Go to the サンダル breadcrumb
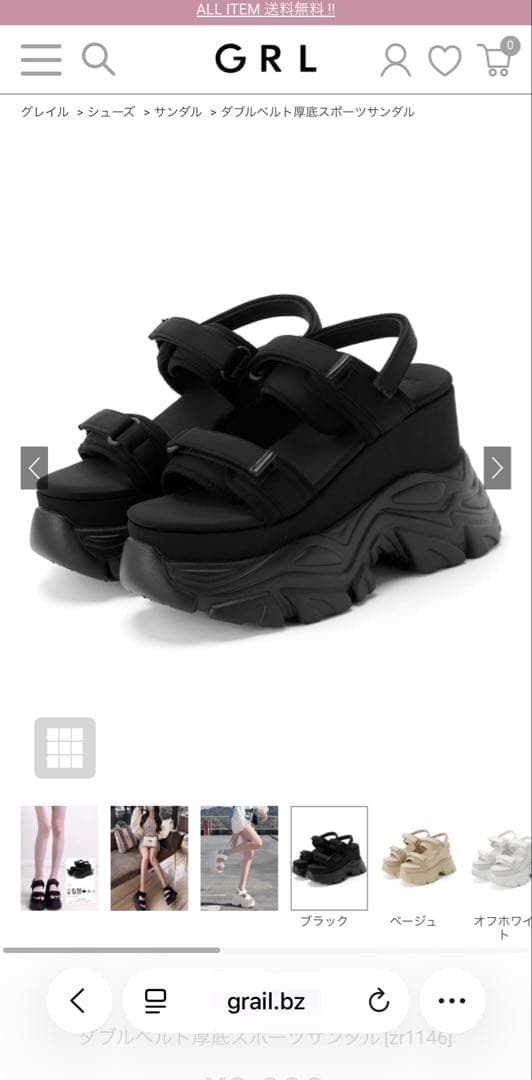532x1080 pixels. [178, 112]
